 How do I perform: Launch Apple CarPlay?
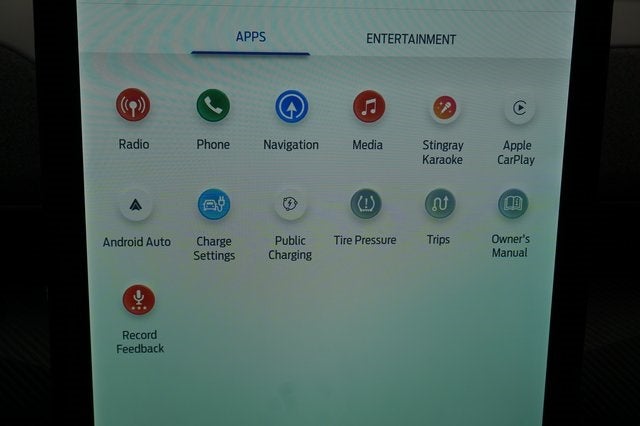tap(518, 109)
